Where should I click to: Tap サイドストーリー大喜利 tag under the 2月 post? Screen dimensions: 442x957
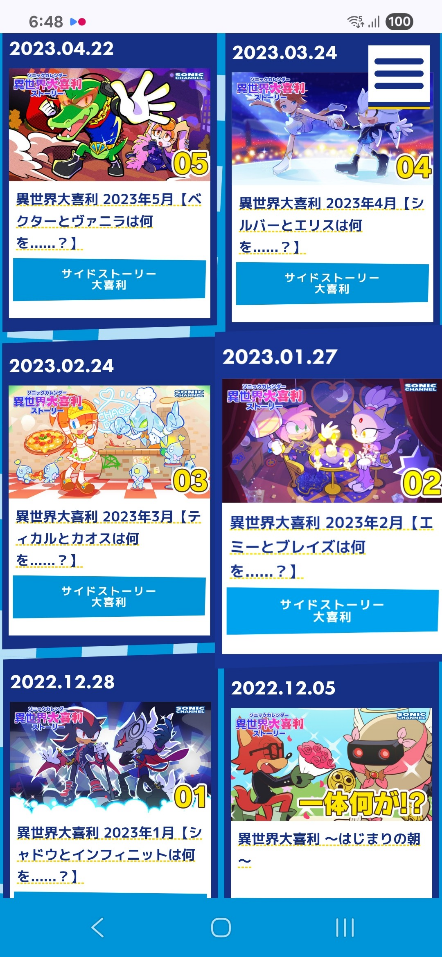click(332, 611)
